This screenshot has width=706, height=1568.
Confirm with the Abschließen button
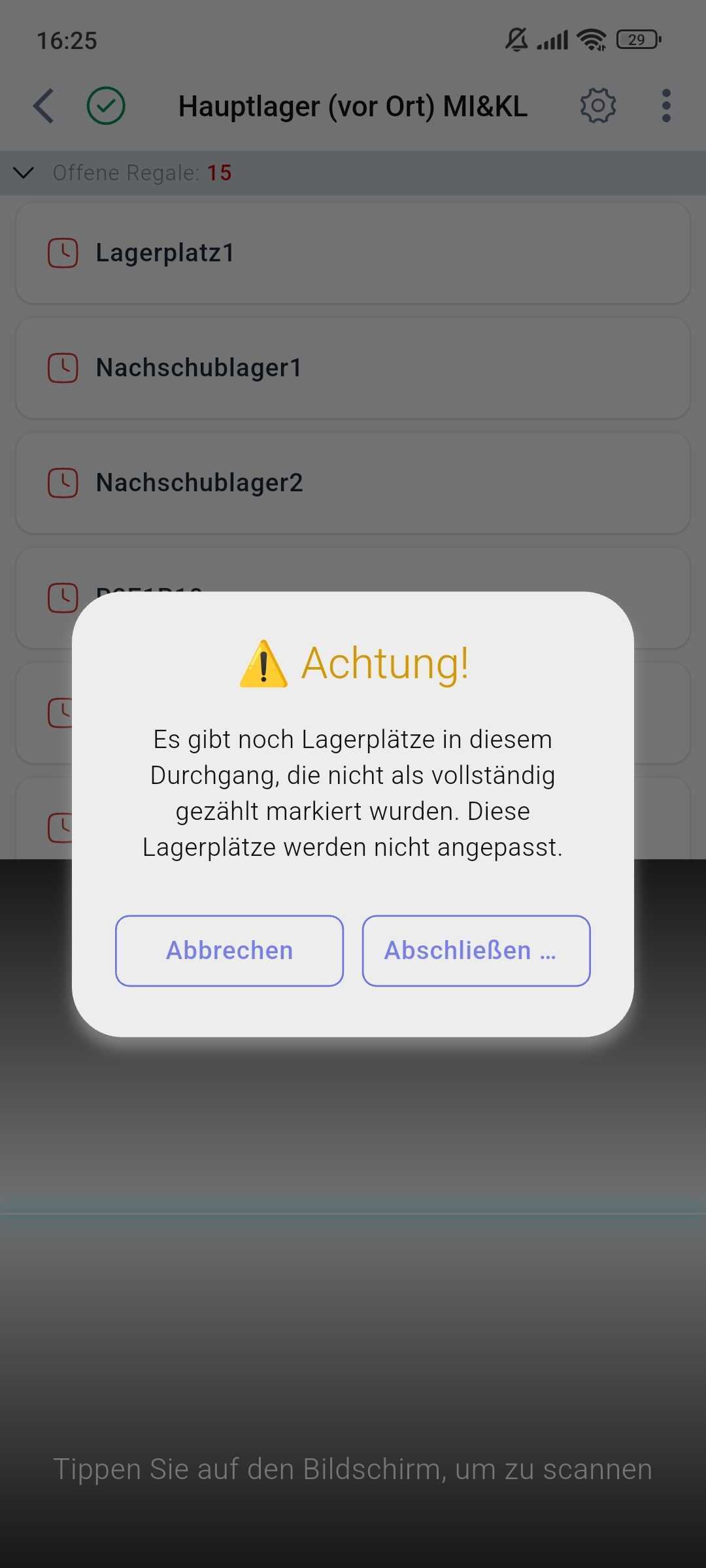pyautogui.click(x=476, y=951)
